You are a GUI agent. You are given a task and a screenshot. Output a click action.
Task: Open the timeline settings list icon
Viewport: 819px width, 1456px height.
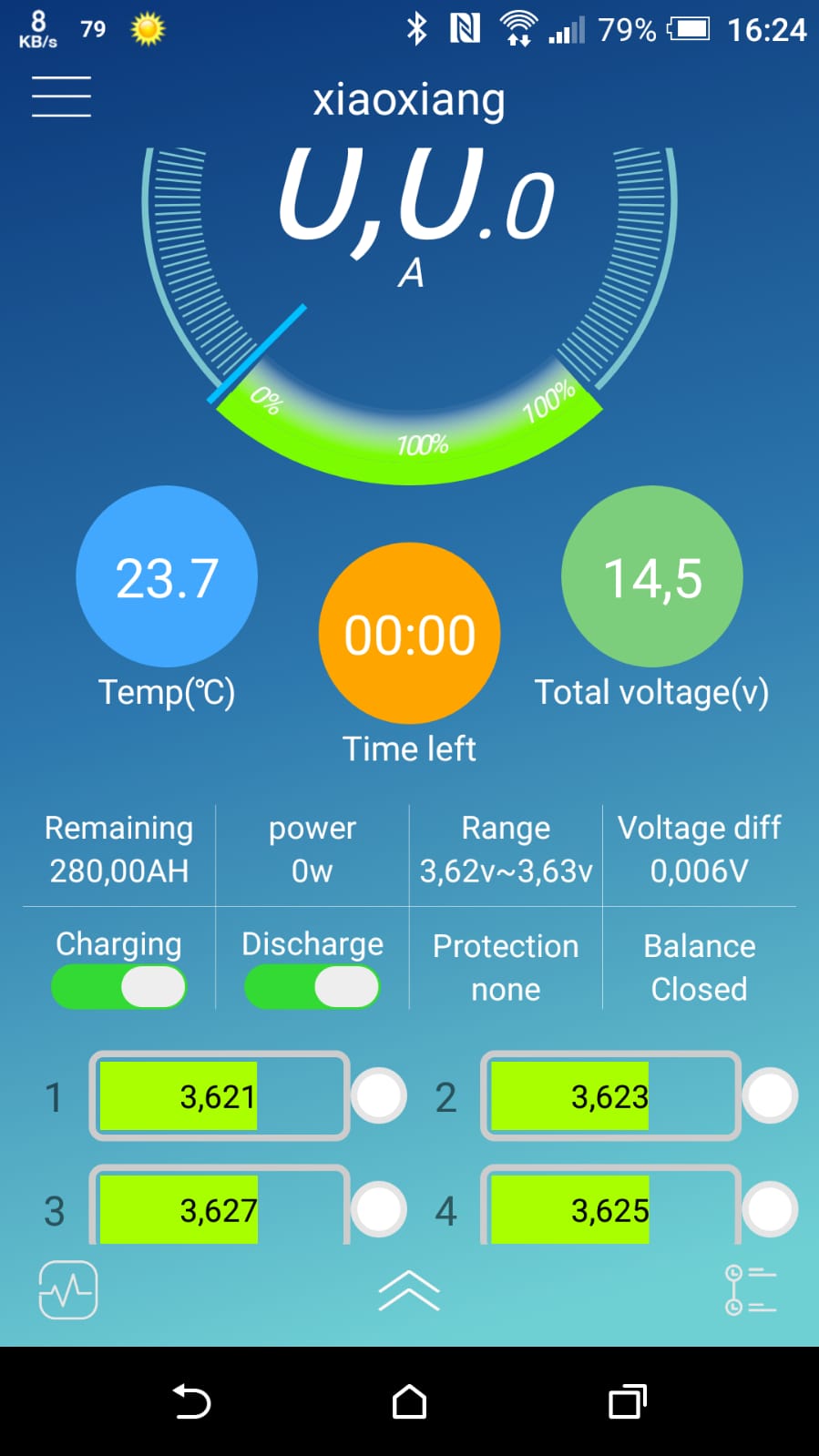tap(751, 1289)
